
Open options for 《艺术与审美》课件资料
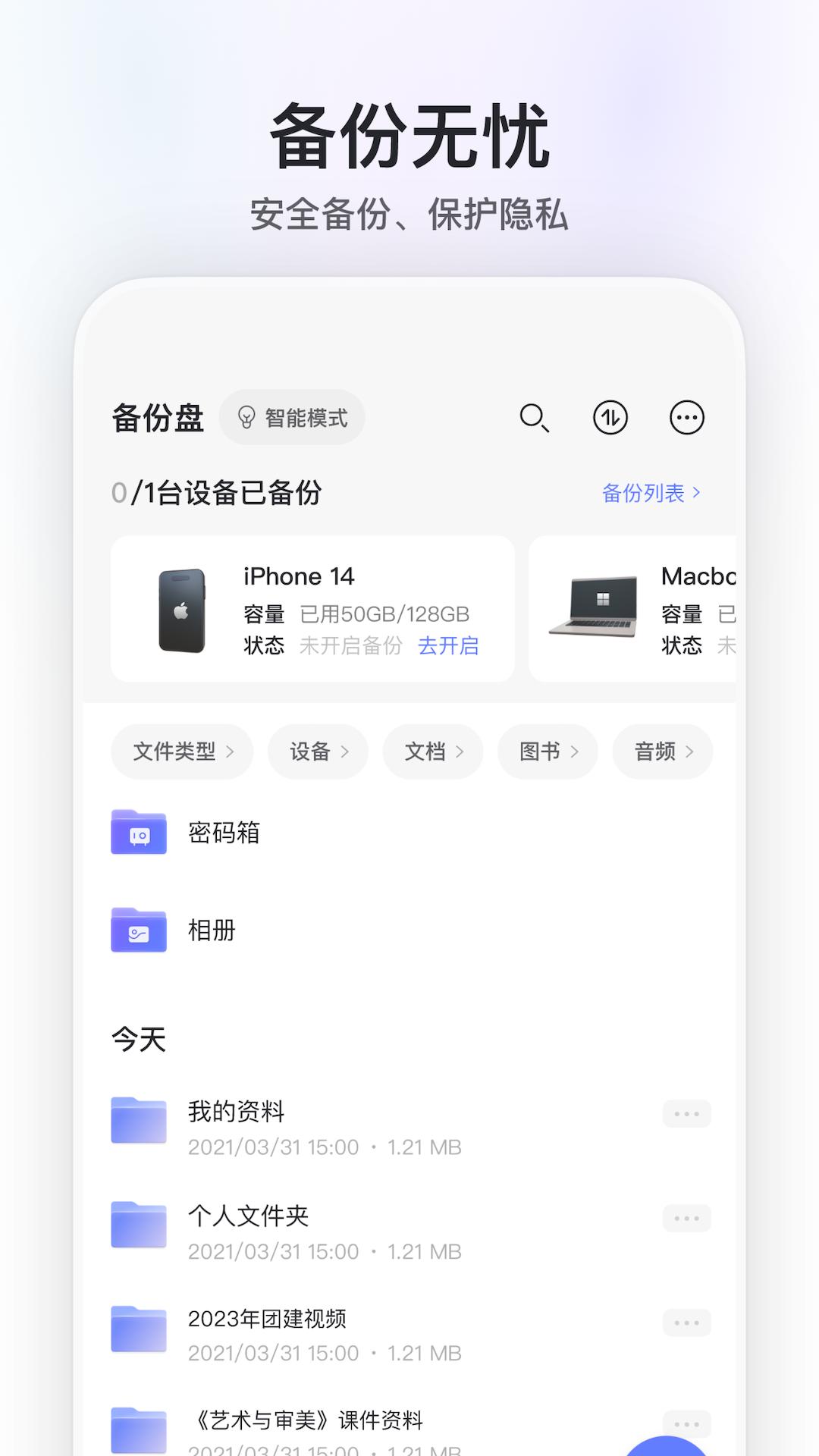click(x=687, y=1423)
